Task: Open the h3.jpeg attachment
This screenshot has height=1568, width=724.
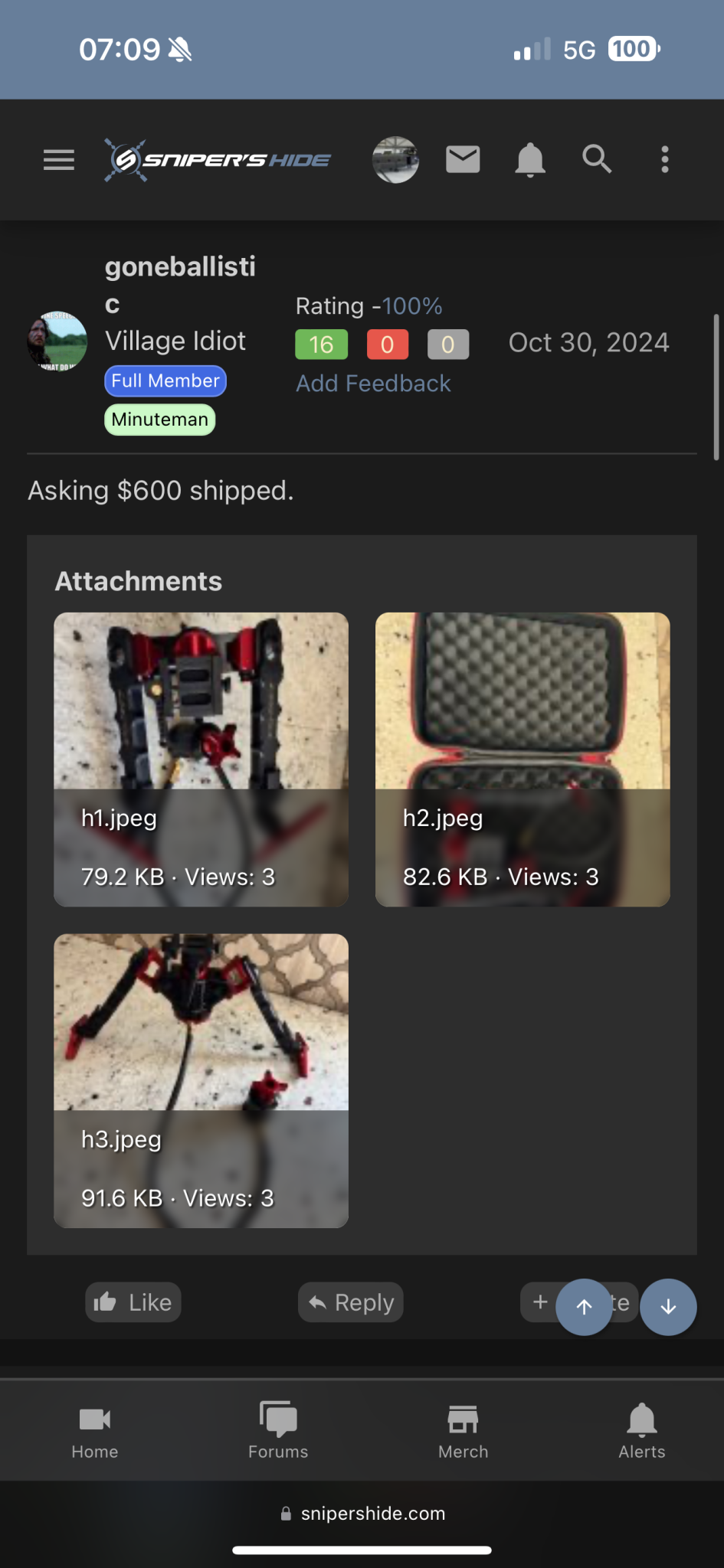Action: [201, 1080]
